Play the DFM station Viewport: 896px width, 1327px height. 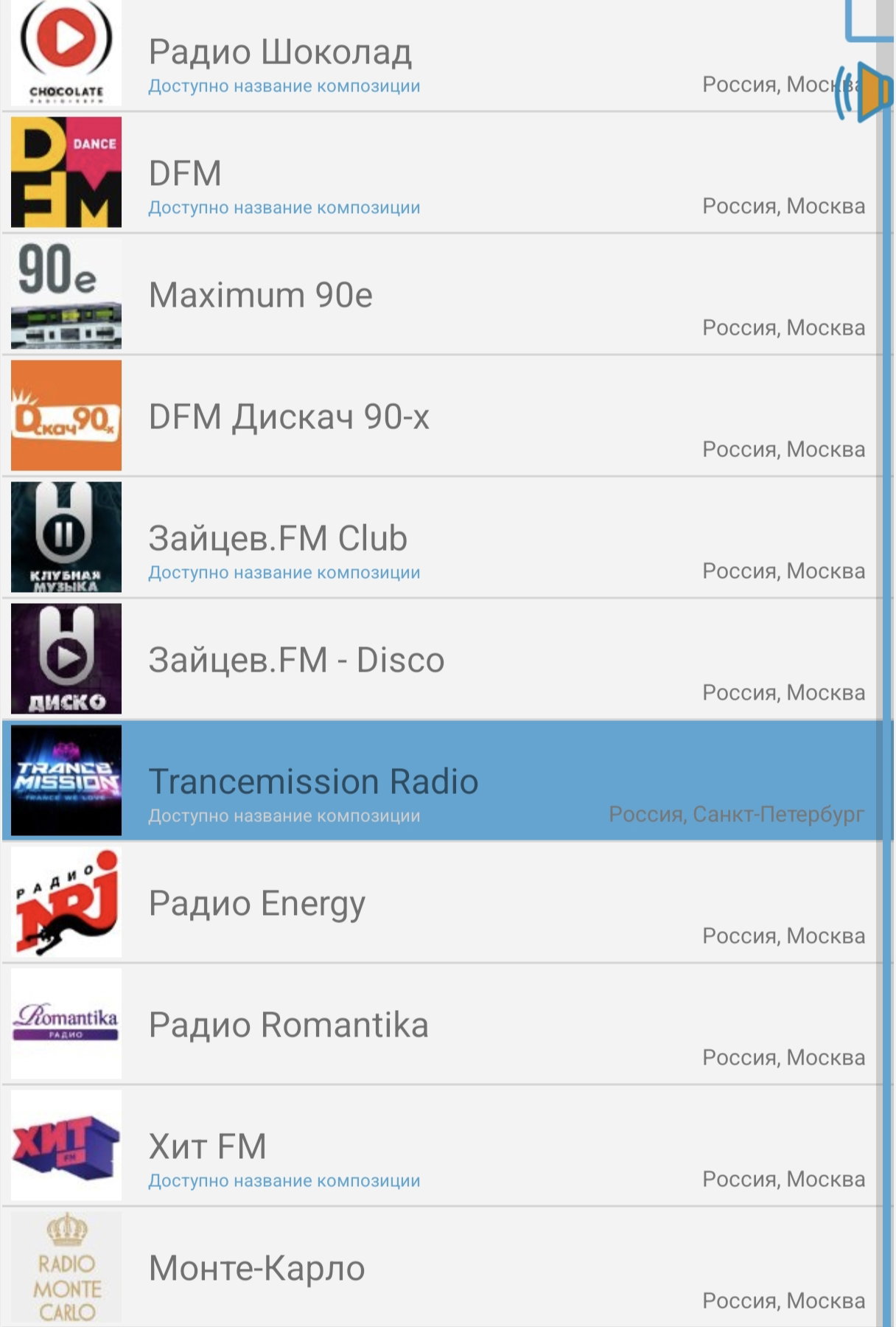click(442, 173)
